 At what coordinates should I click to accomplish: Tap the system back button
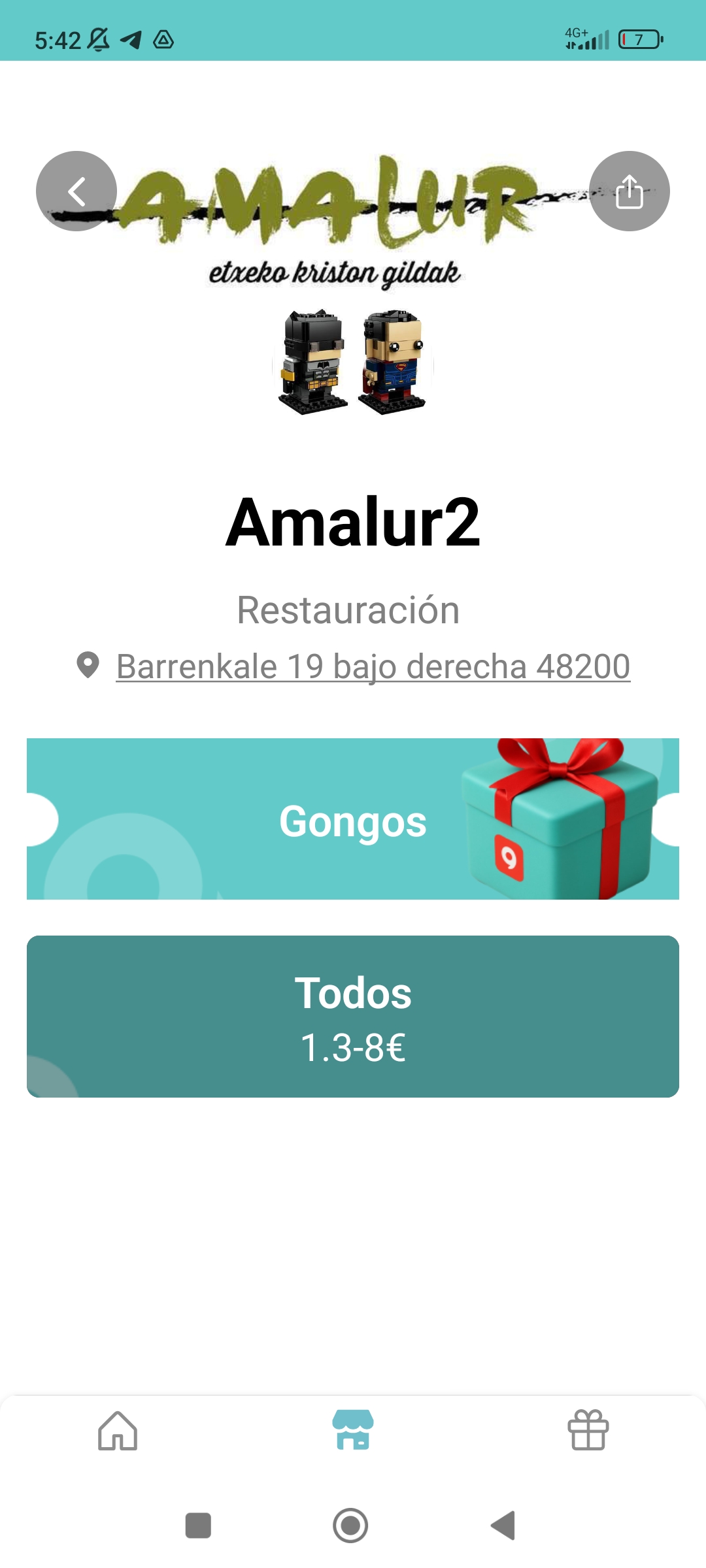point(503,1526)
